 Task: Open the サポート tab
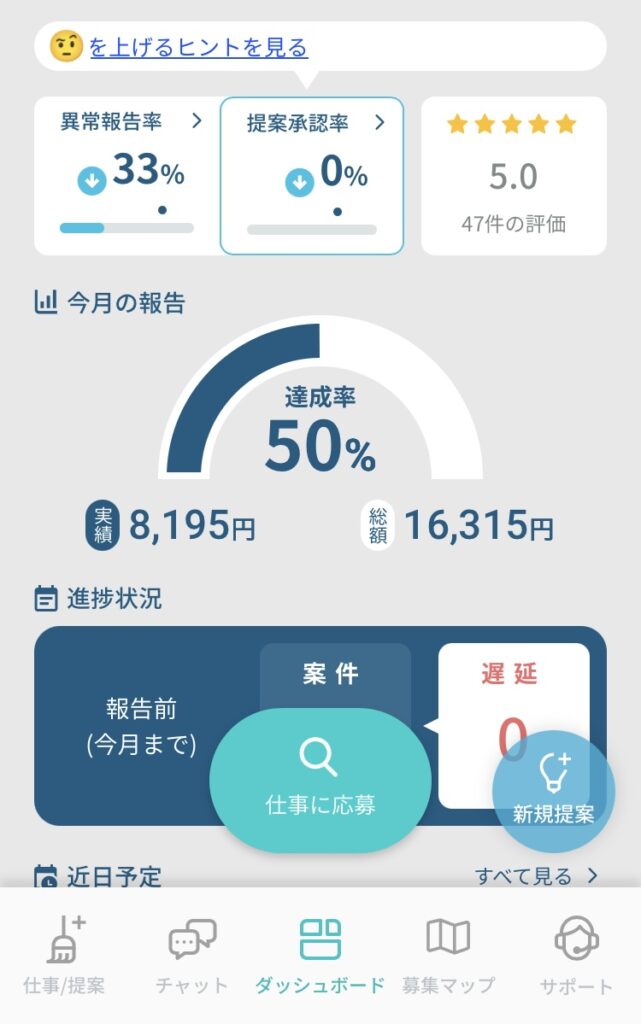pos(576,956)
